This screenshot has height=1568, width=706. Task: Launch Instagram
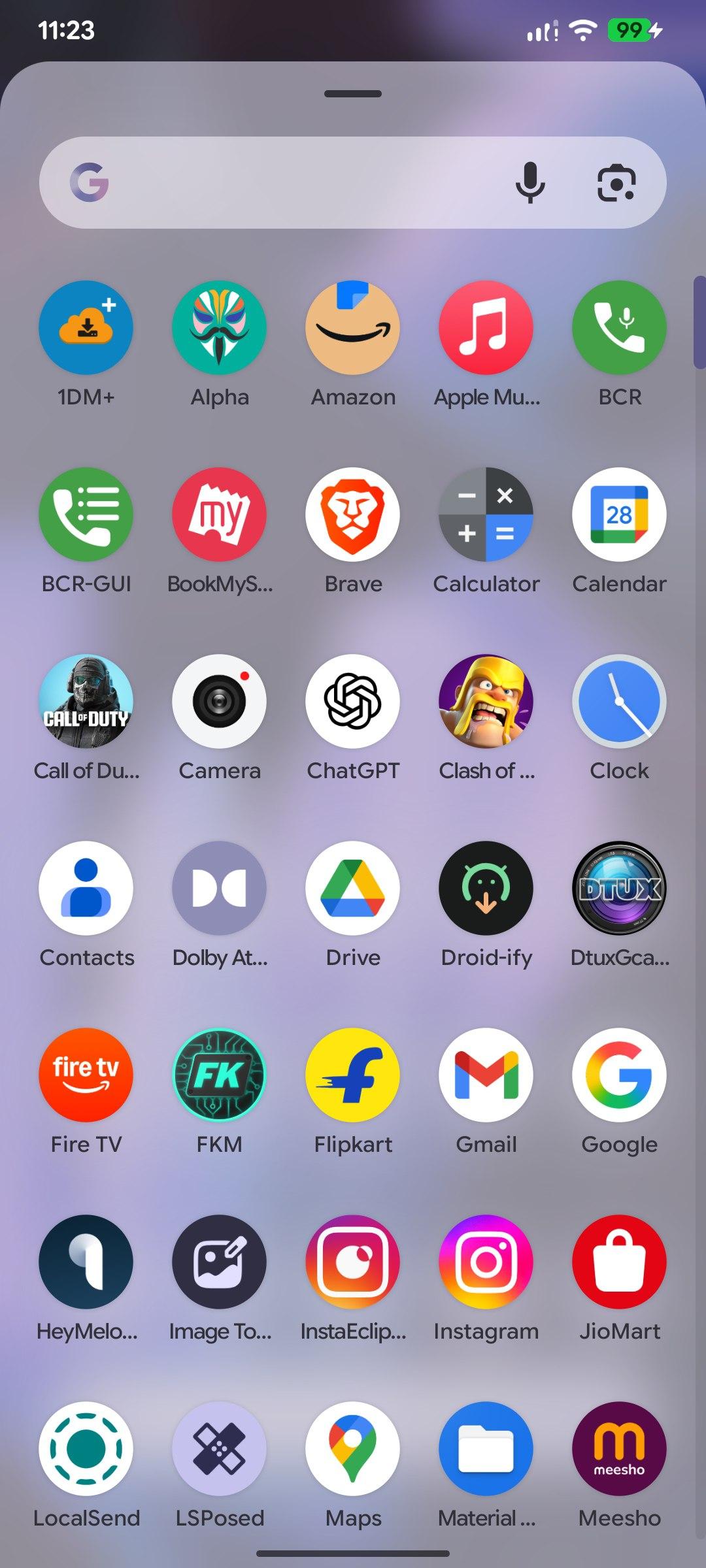(486, 1262)
